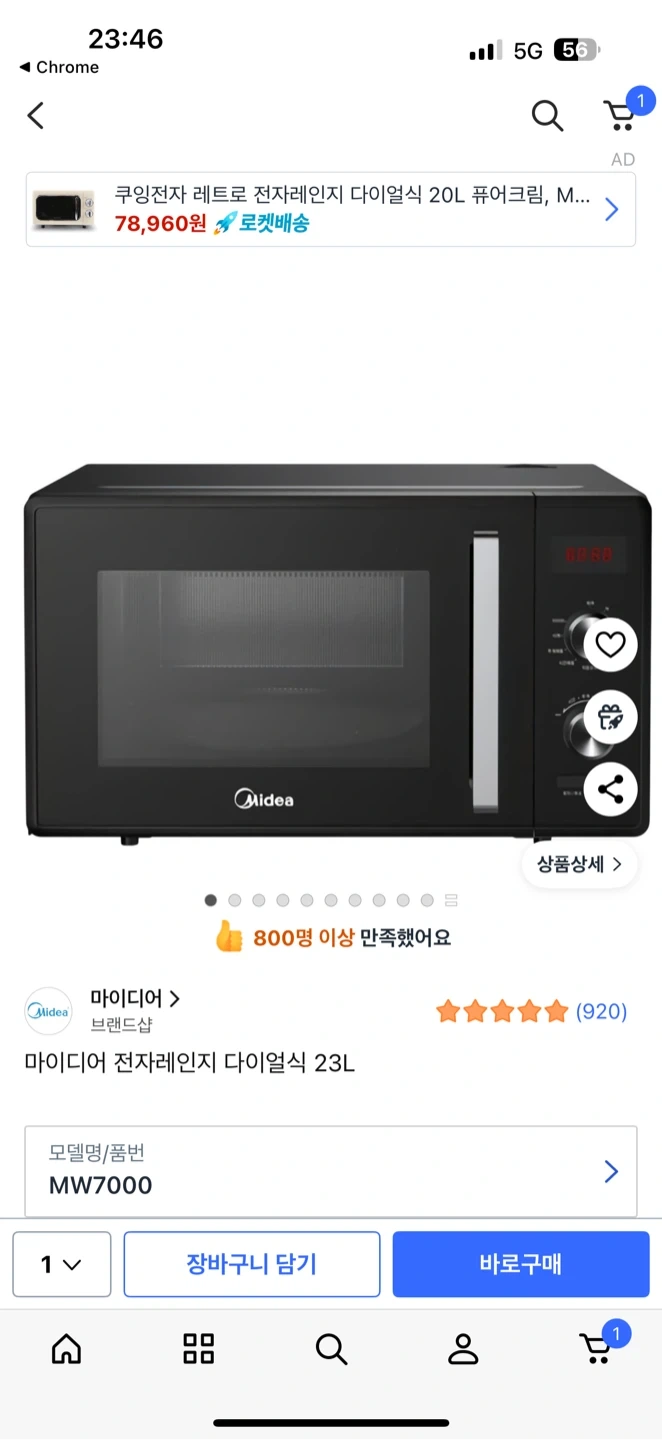Buy now with 바로구매
This screenshot has height=1440, width=662.
pyautogui.click(x=520, y=1264)
